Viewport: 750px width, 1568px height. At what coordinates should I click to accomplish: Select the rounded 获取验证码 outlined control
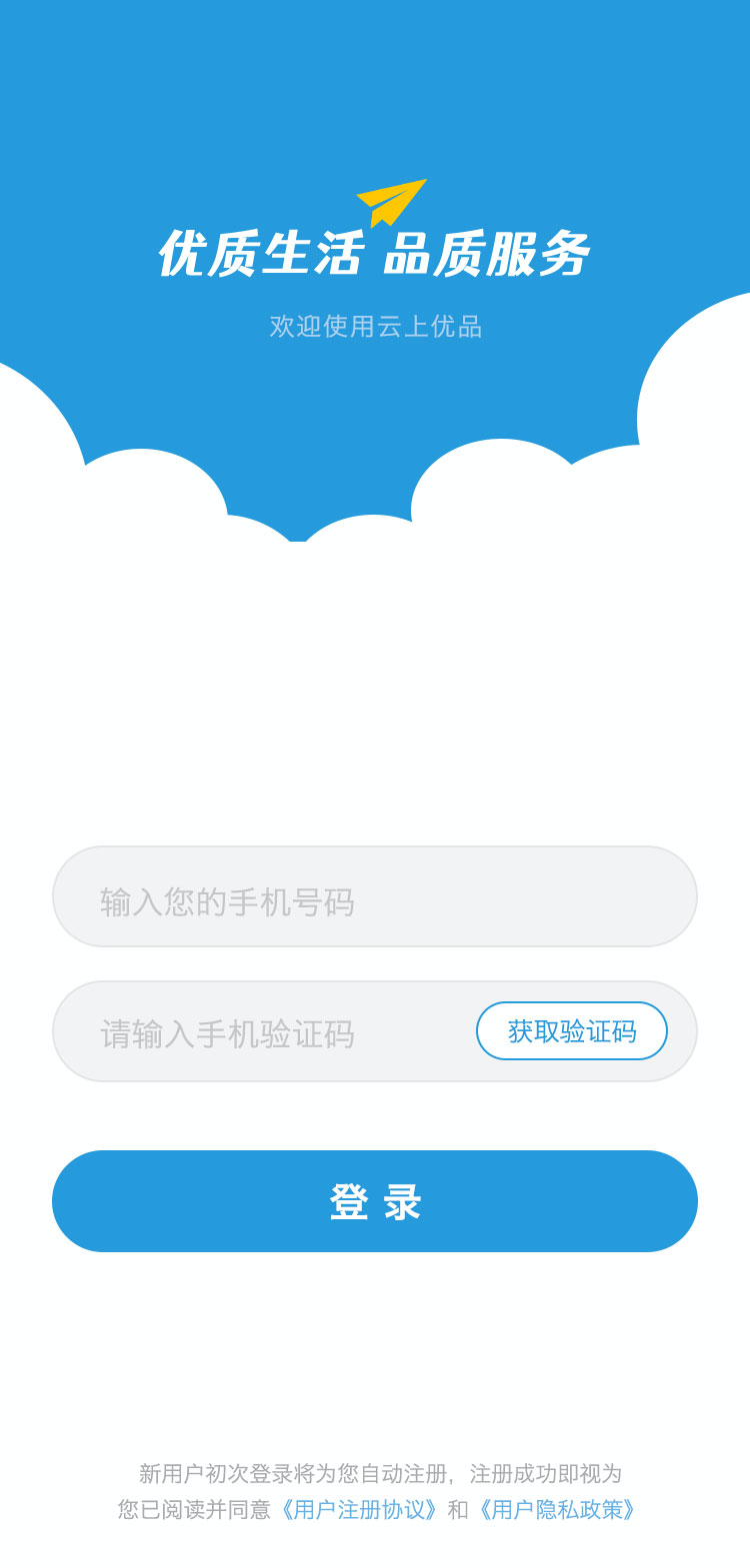(x=572, y=1030)
